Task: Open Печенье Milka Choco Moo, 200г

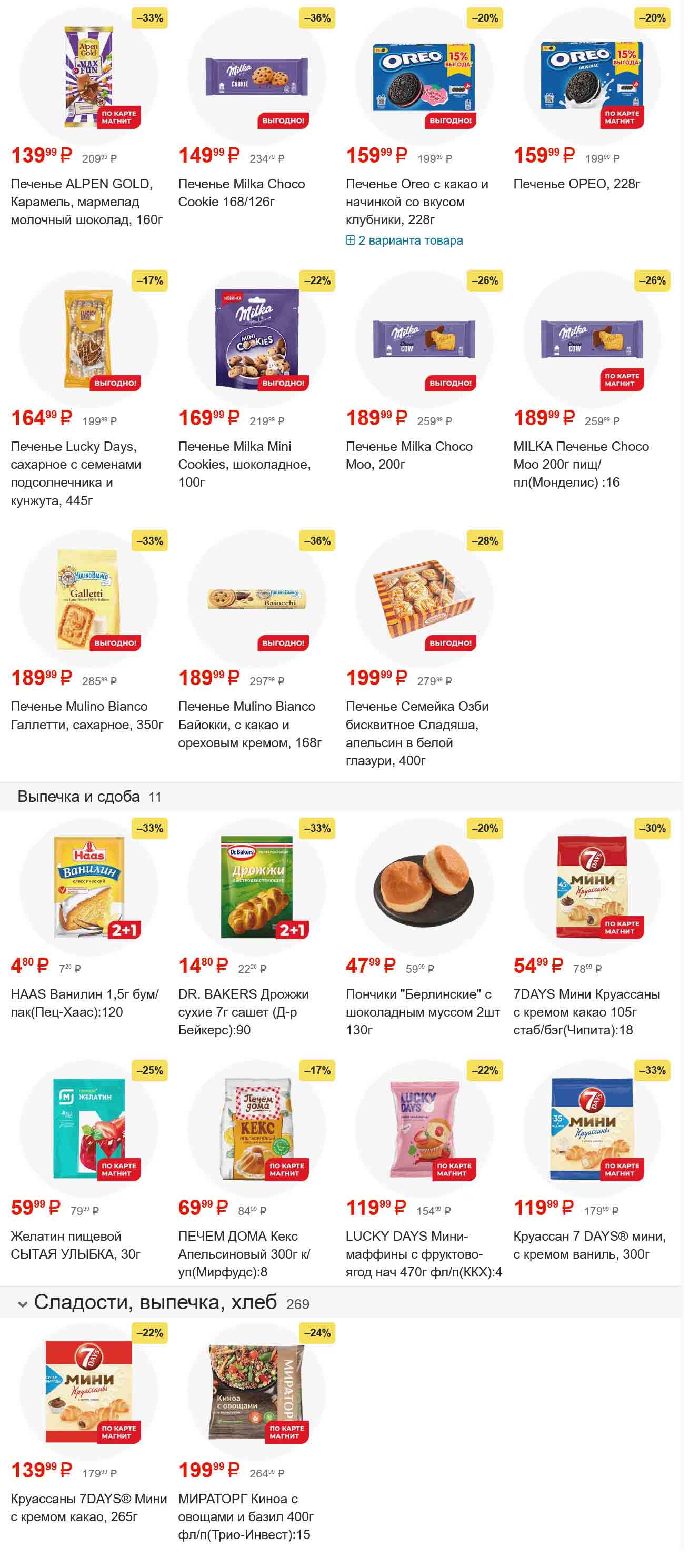Action: pos(424,339)
